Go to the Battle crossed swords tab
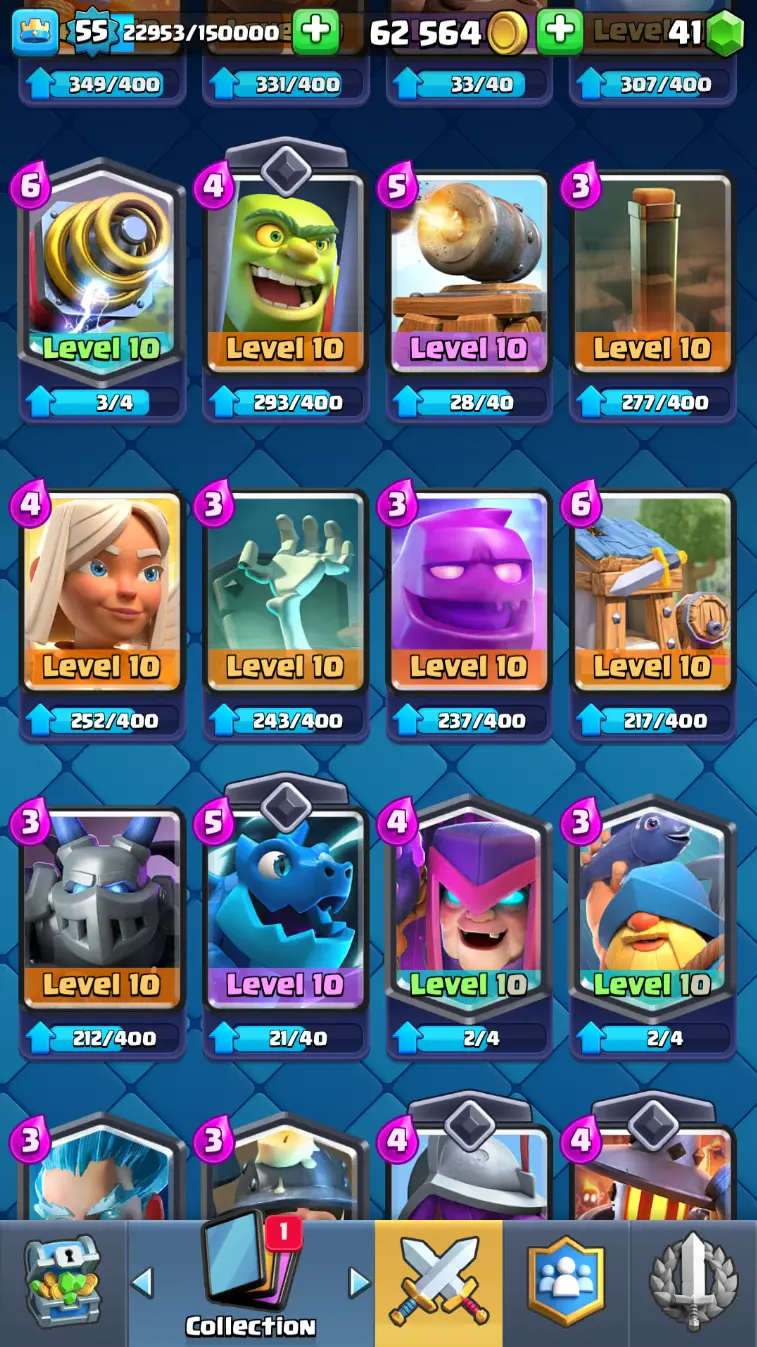The width and height of the screenshot is (757, 1347). pyautogui.click(x=438, y=1283)
